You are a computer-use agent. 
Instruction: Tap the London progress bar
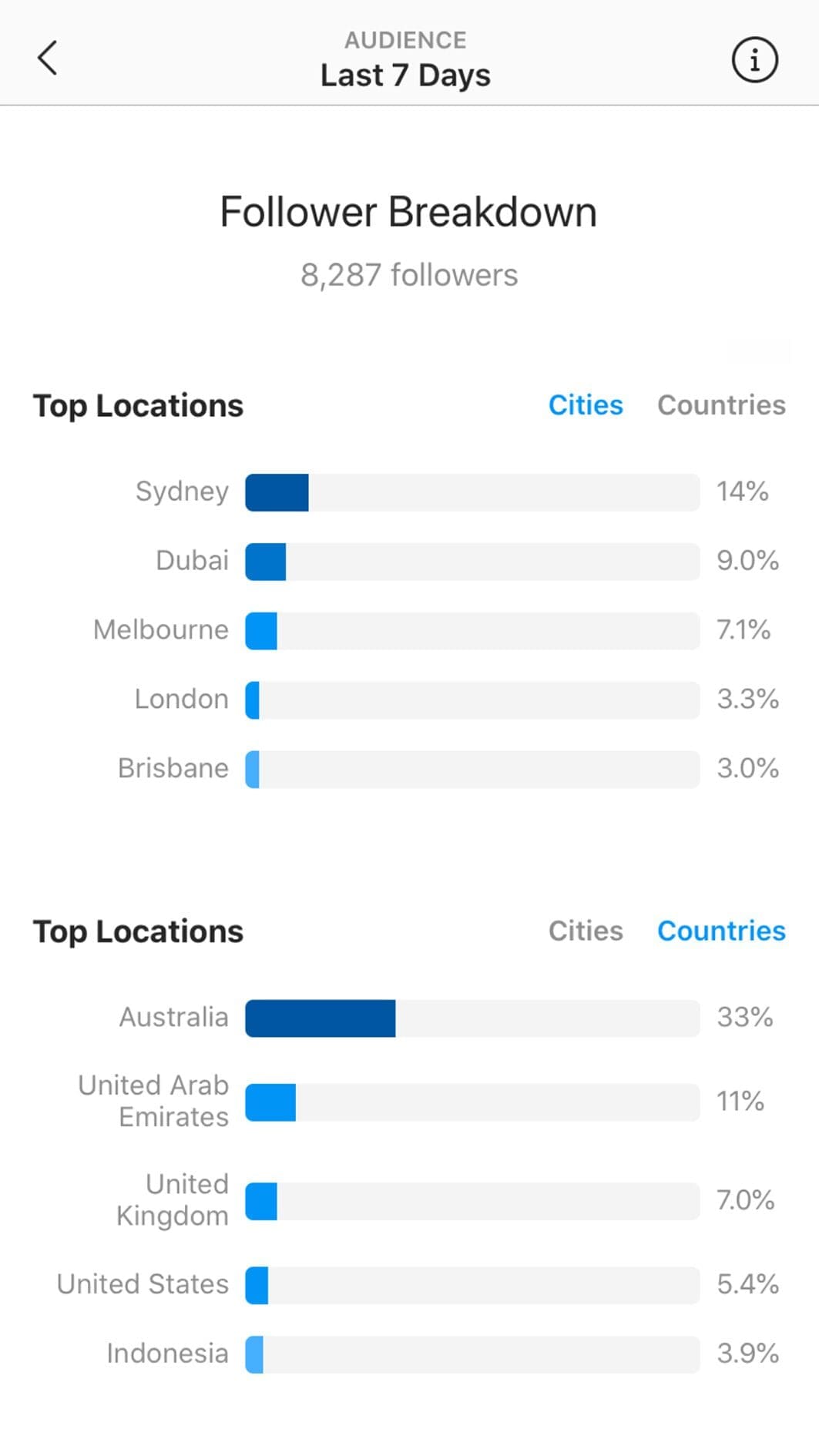(472, 699)
